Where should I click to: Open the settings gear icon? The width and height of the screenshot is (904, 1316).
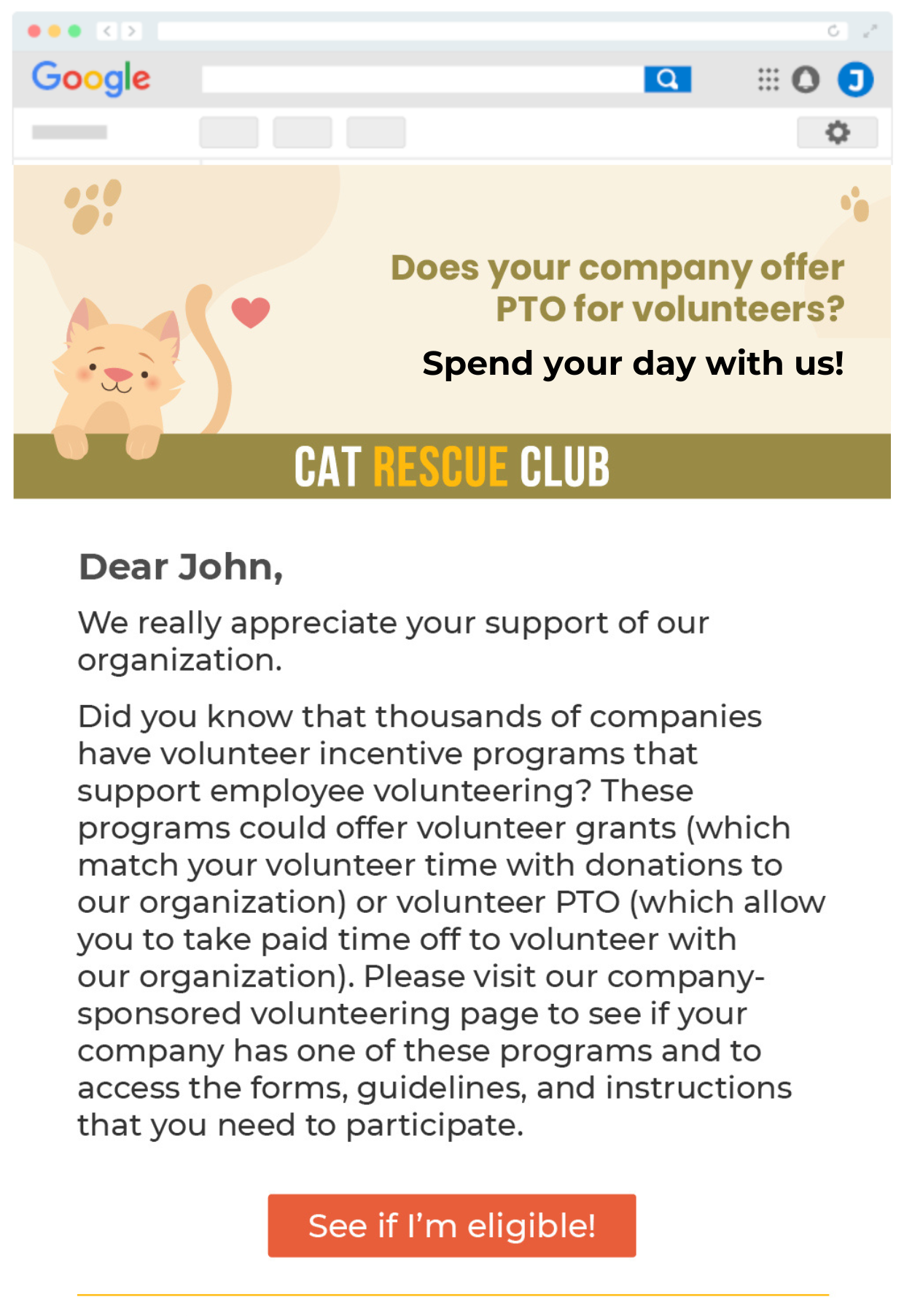837,132
